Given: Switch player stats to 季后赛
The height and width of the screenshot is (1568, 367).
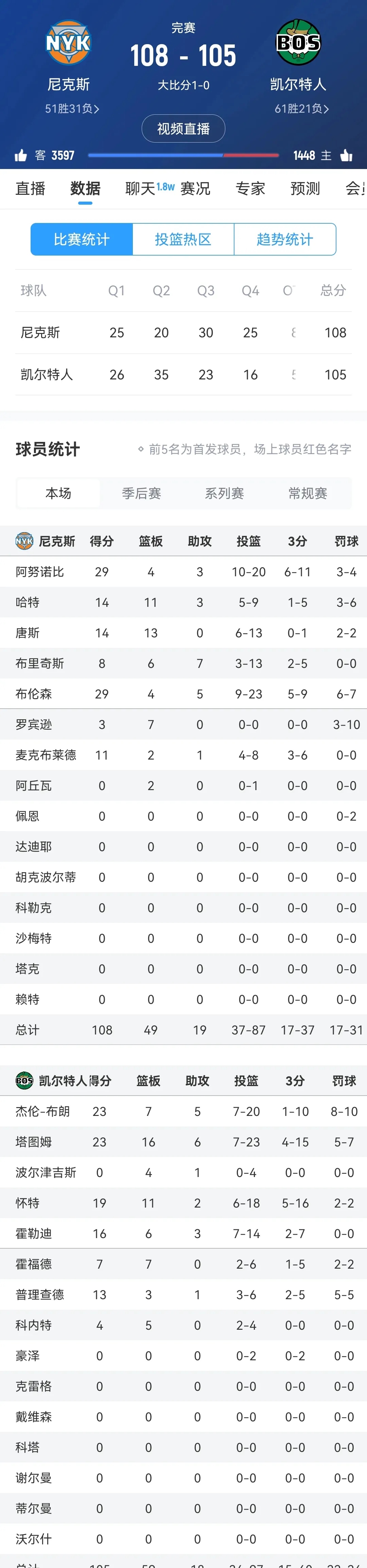Looking at the screenshot, I should click(141, 493).
